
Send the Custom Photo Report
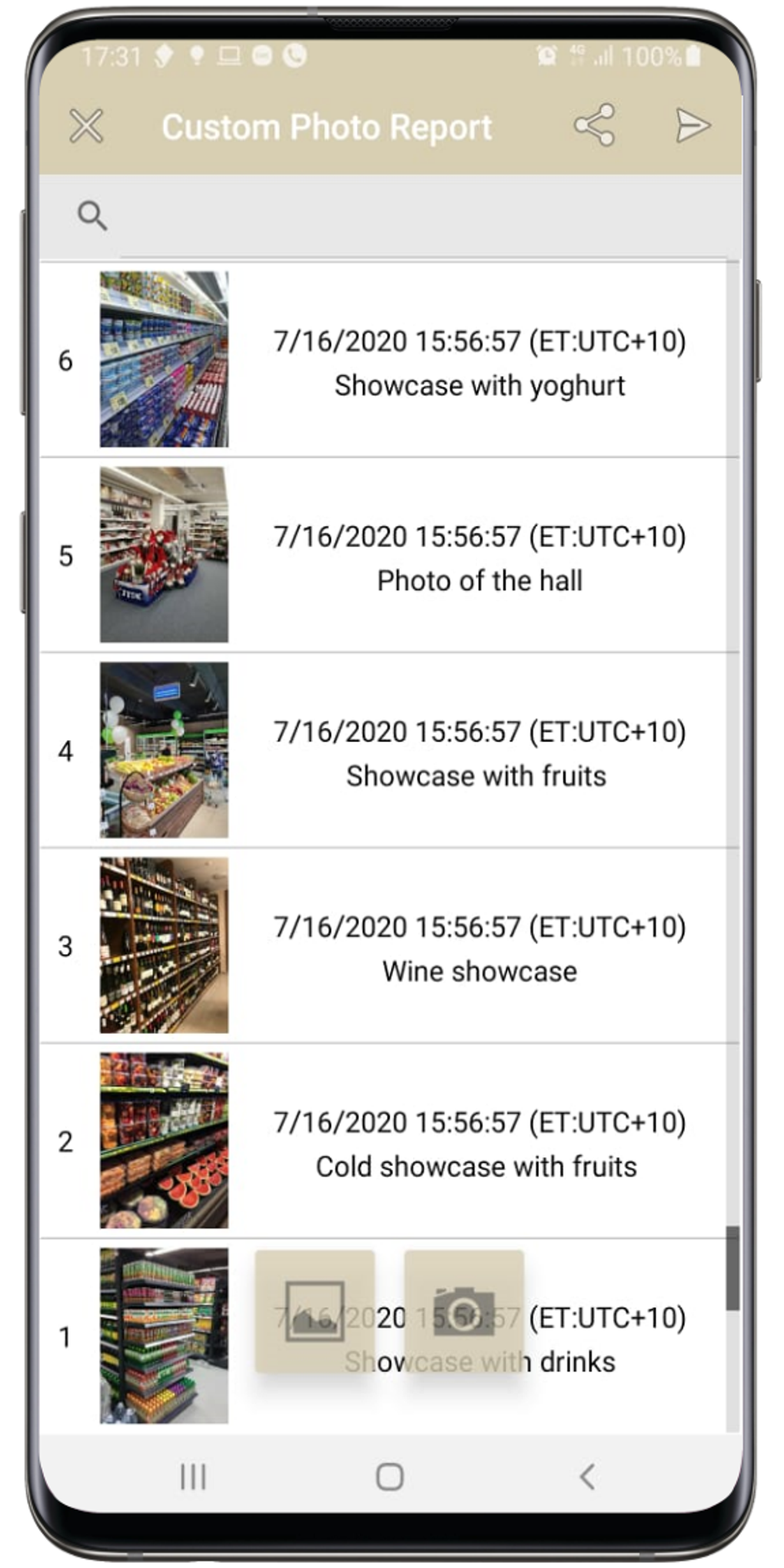[692, 125]
